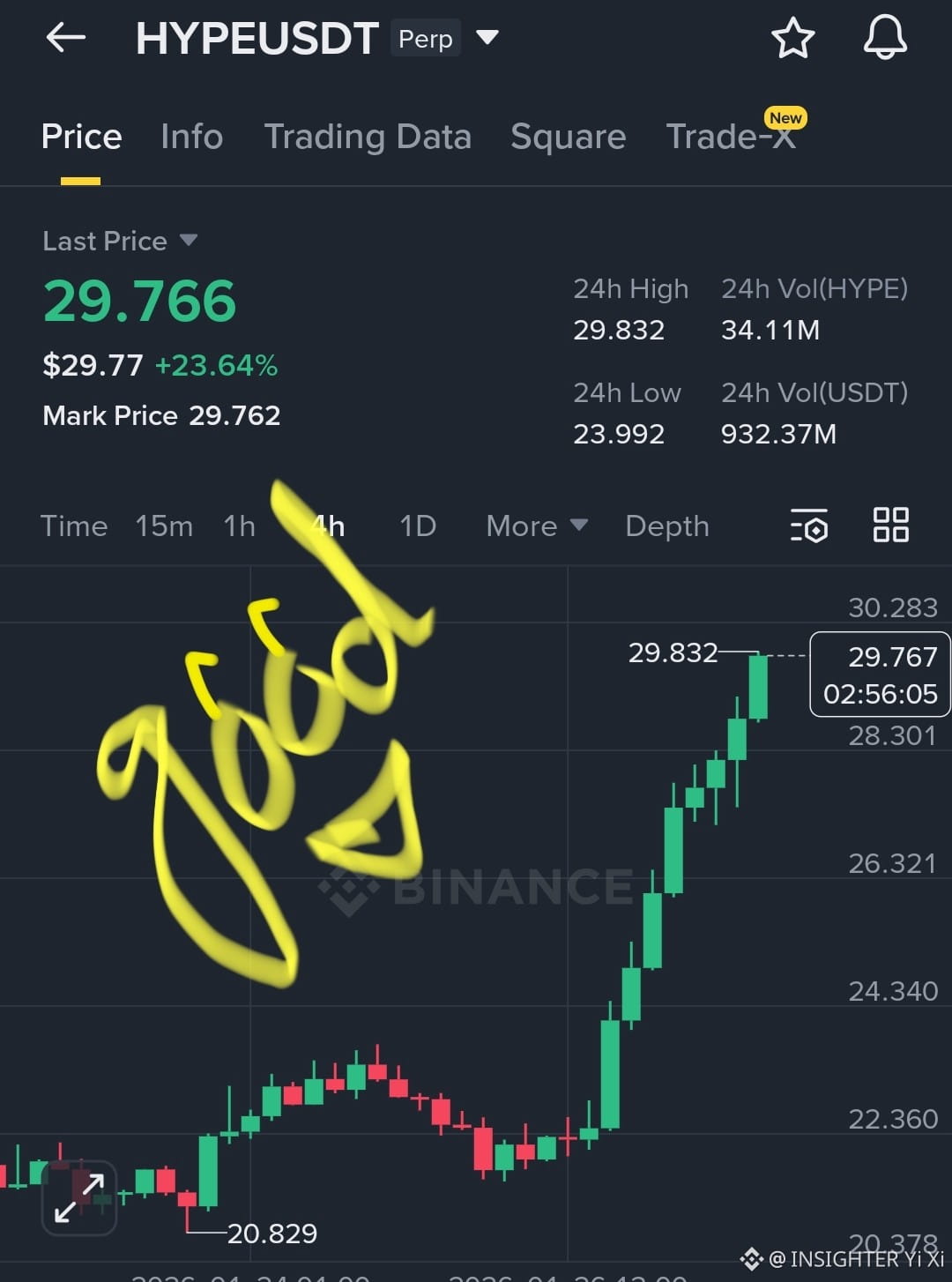Tap the 29.767 countdown price box
The height and width of the screenshot is (1282, 952).
(880, 675)
